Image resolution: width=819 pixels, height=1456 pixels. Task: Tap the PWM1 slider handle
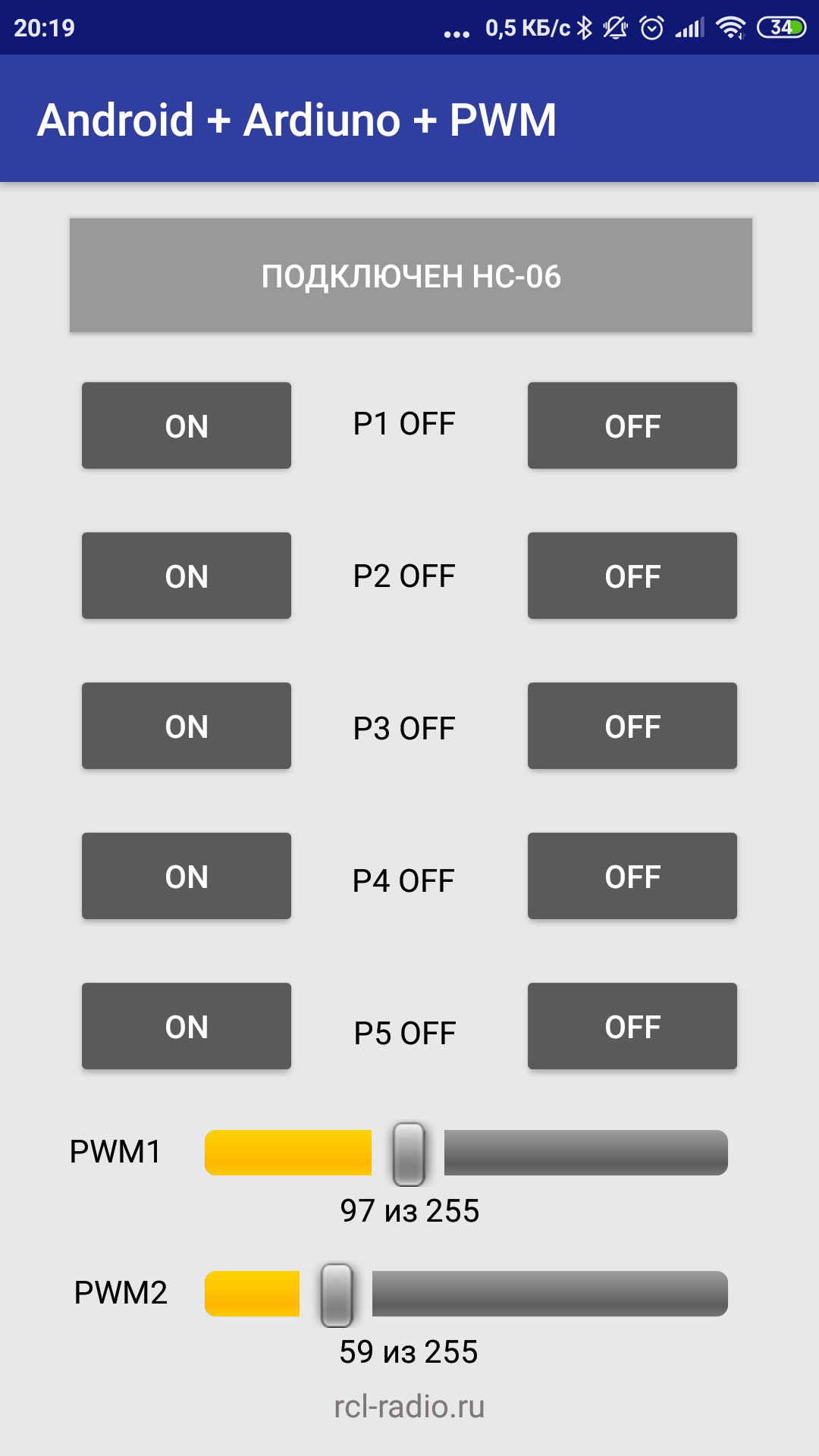(x=408, y=1153)
